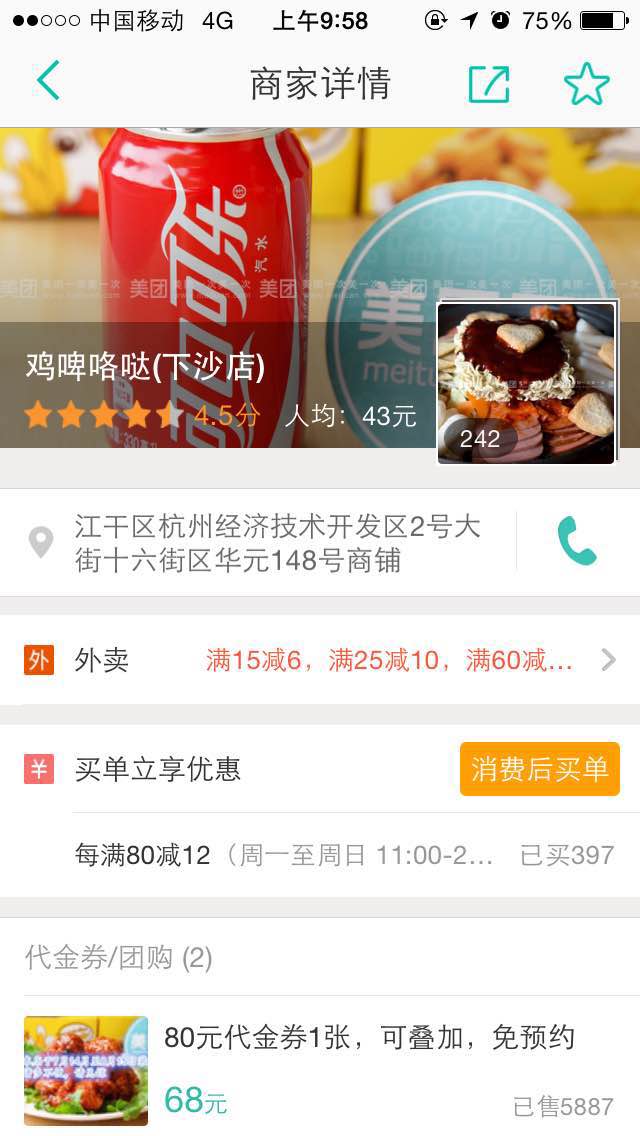The height and width of the screenshot is (1136, 640).
Task: Open 外卖 delivery discounts row
Action: [x=320, y=660]
